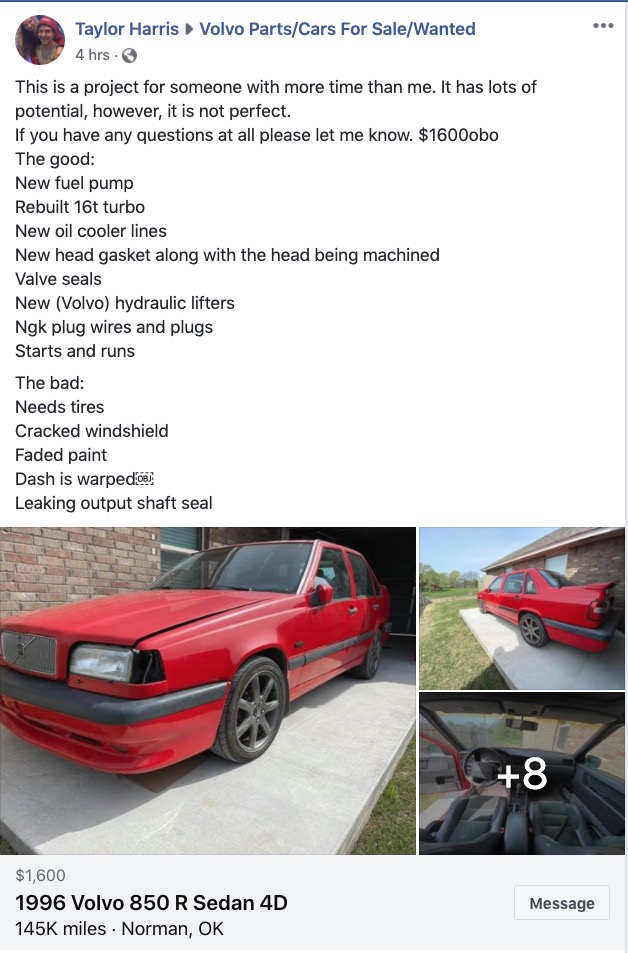The width and height of the screenshot is (628, 953).
Task: Open the rear view photo of the red car
Action: [521, 608]
